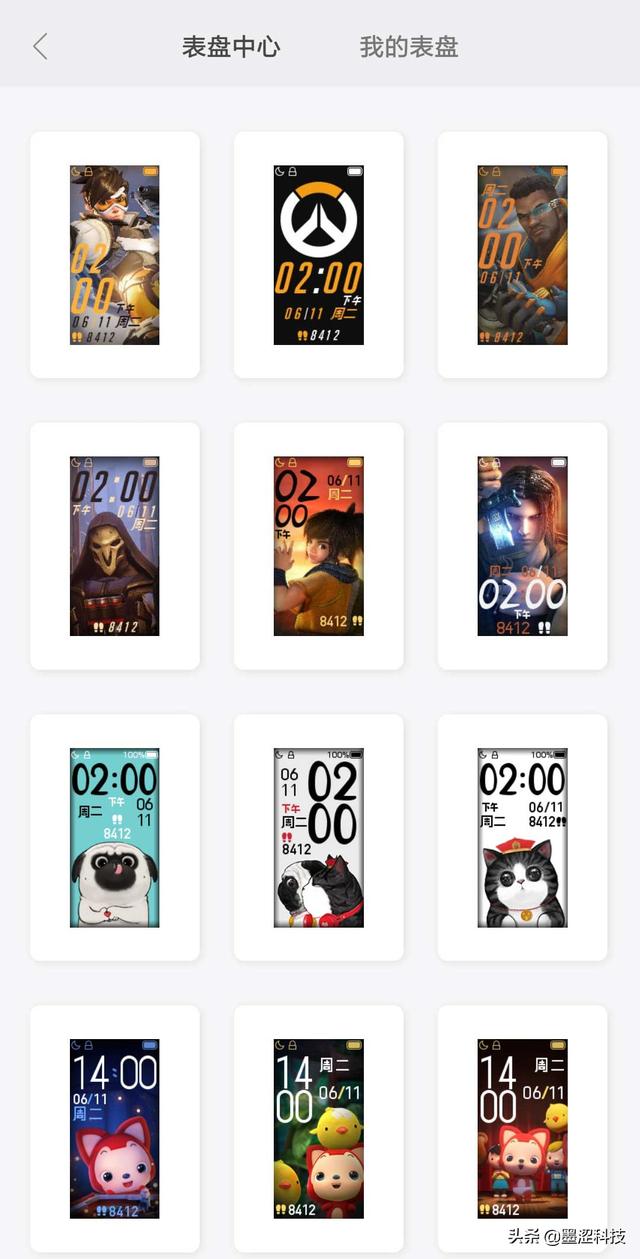
Task: Choose the goggled girl with orange digits face
Action: [x=115, y=255]
